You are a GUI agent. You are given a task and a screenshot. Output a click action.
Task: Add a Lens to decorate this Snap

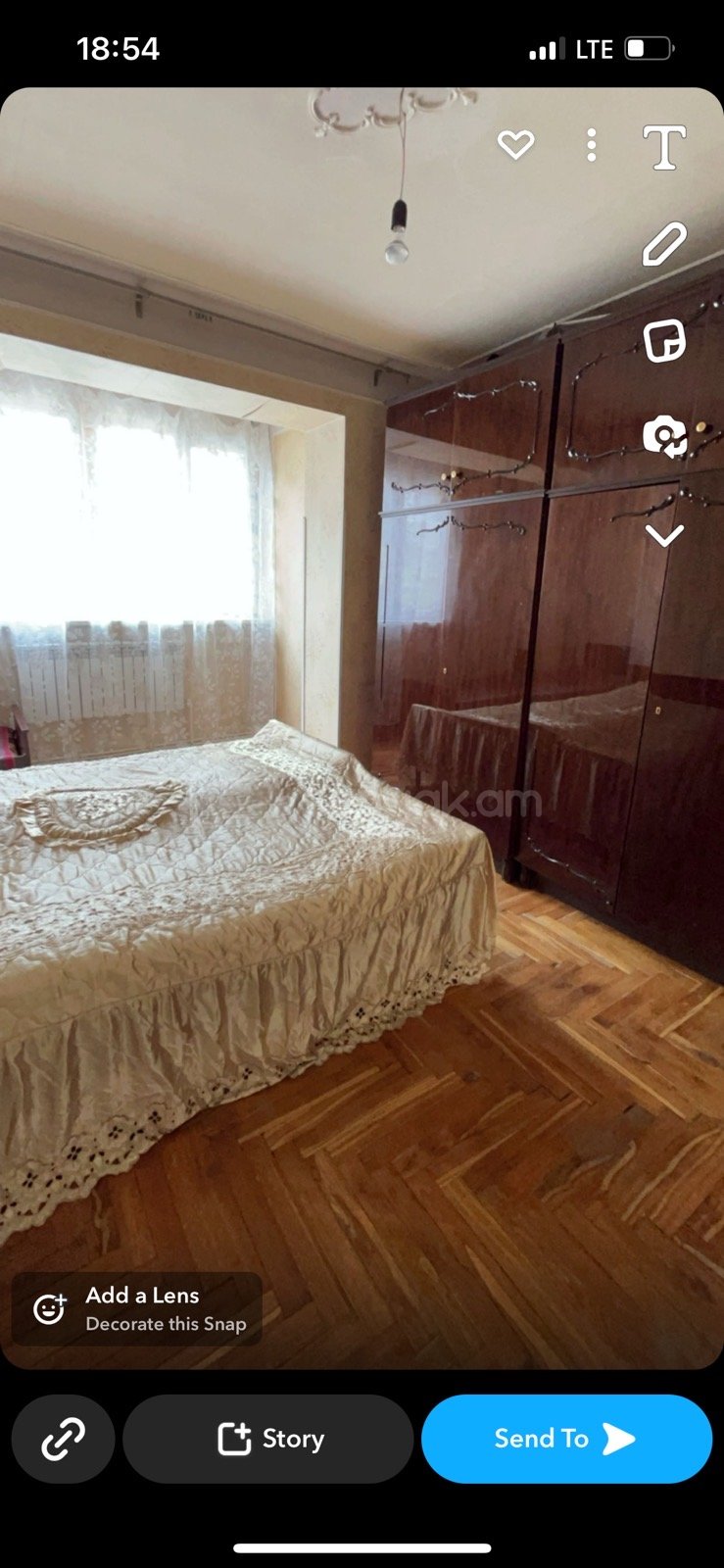click(137, 1308)
